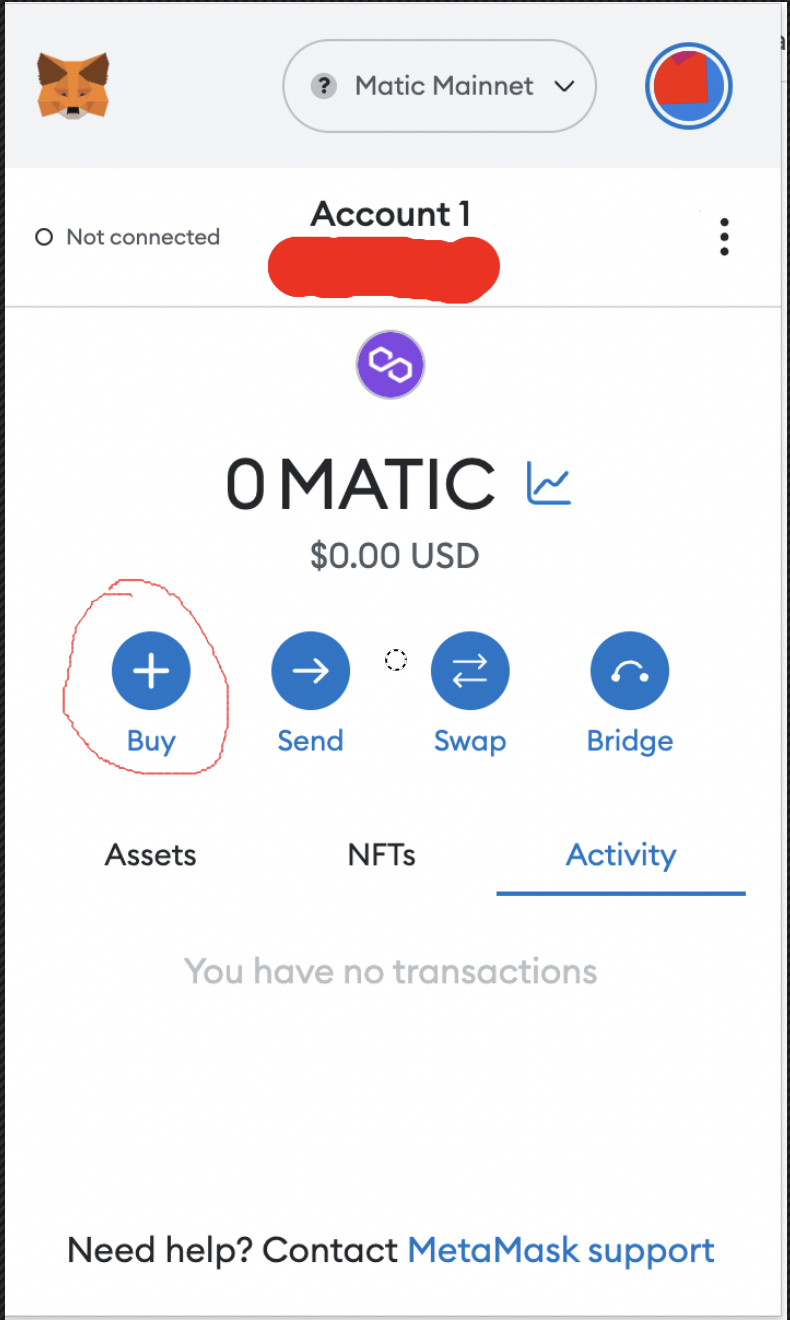The image size is (790, 1320).
Task: Open the Swap option
Action: [470, 671]
